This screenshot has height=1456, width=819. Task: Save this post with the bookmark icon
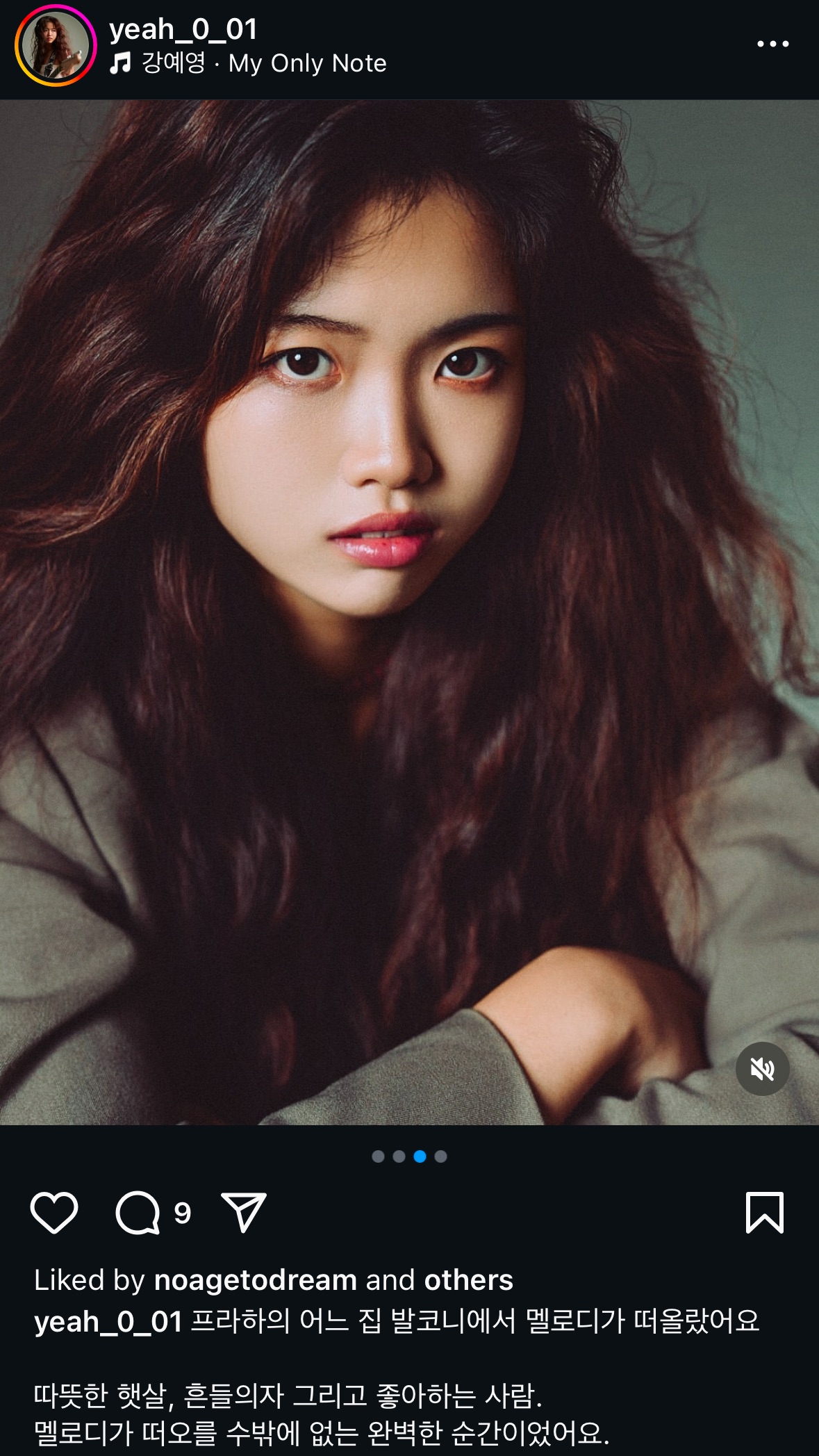(764, 1213)
